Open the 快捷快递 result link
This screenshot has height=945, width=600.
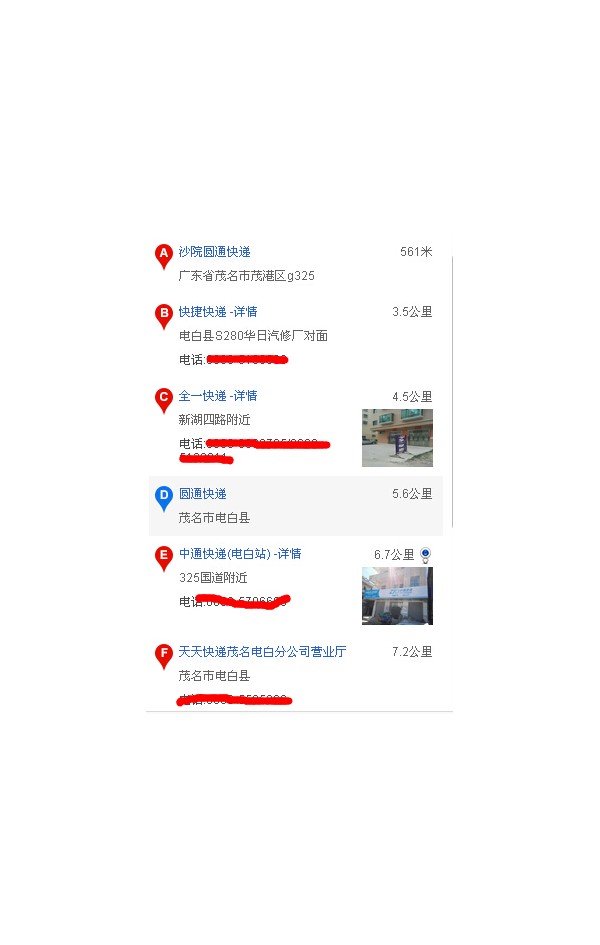tap(202, 312)
